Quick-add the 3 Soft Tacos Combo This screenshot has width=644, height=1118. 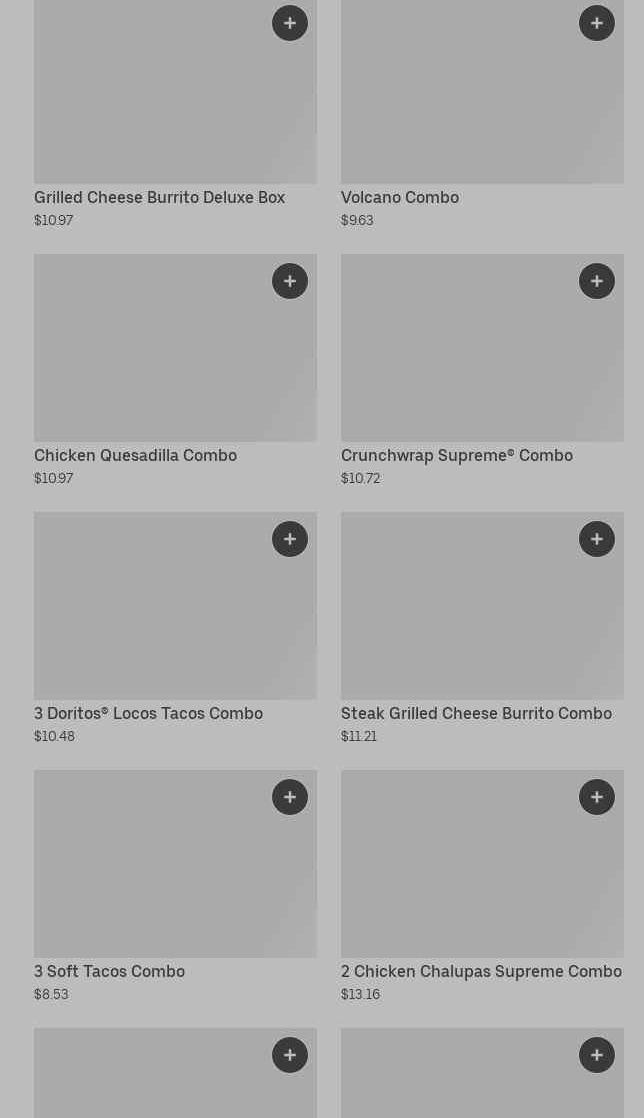(290, 797)
